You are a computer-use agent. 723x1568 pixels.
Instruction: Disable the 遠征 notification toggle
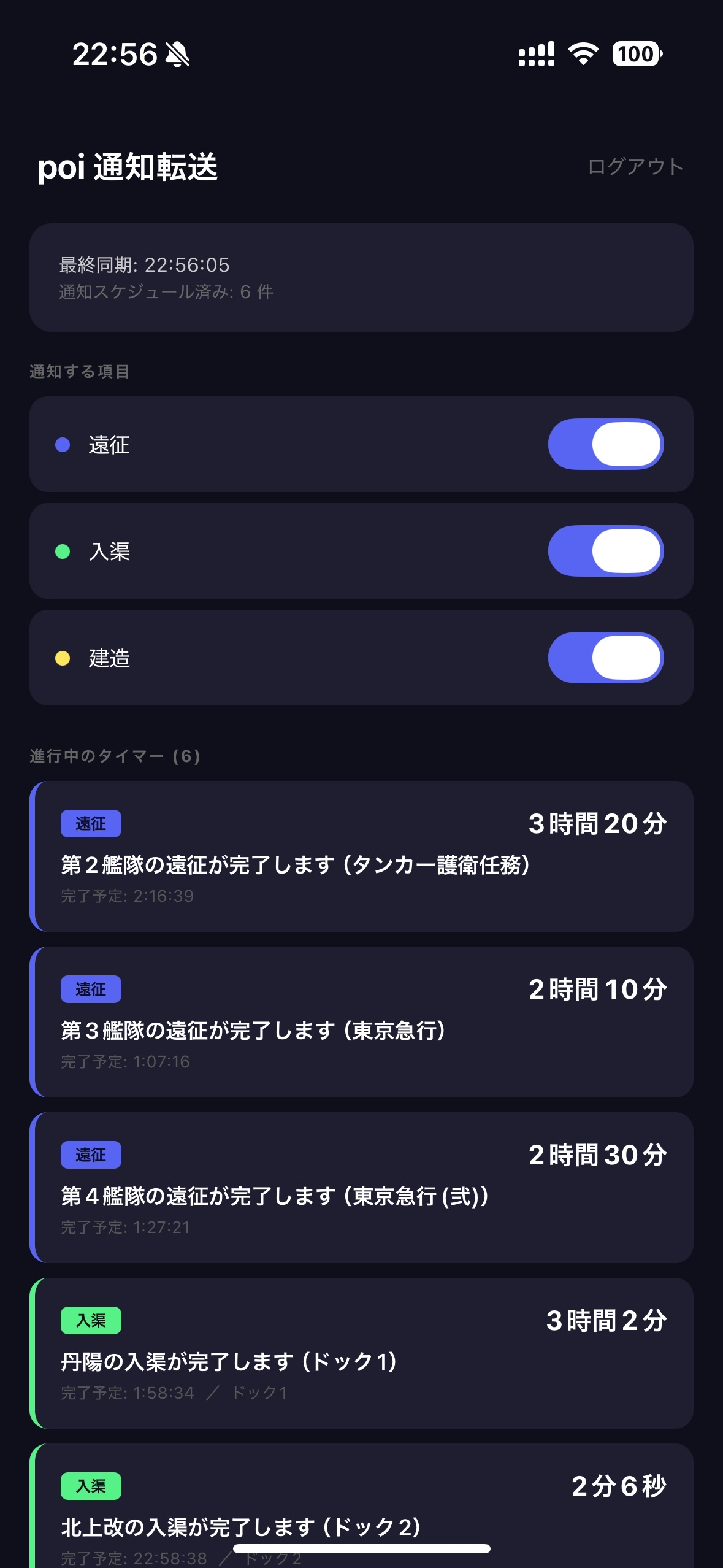point(606,444)
